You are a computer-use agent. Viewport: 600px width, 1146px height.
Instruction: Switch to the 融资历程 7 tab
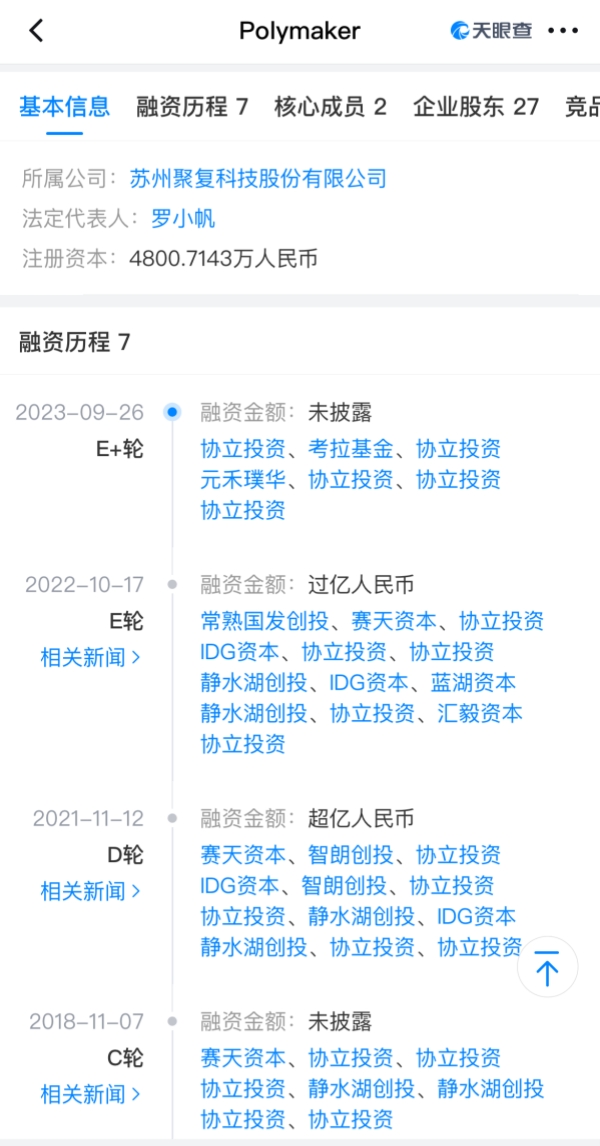click(x=192, y=107)
